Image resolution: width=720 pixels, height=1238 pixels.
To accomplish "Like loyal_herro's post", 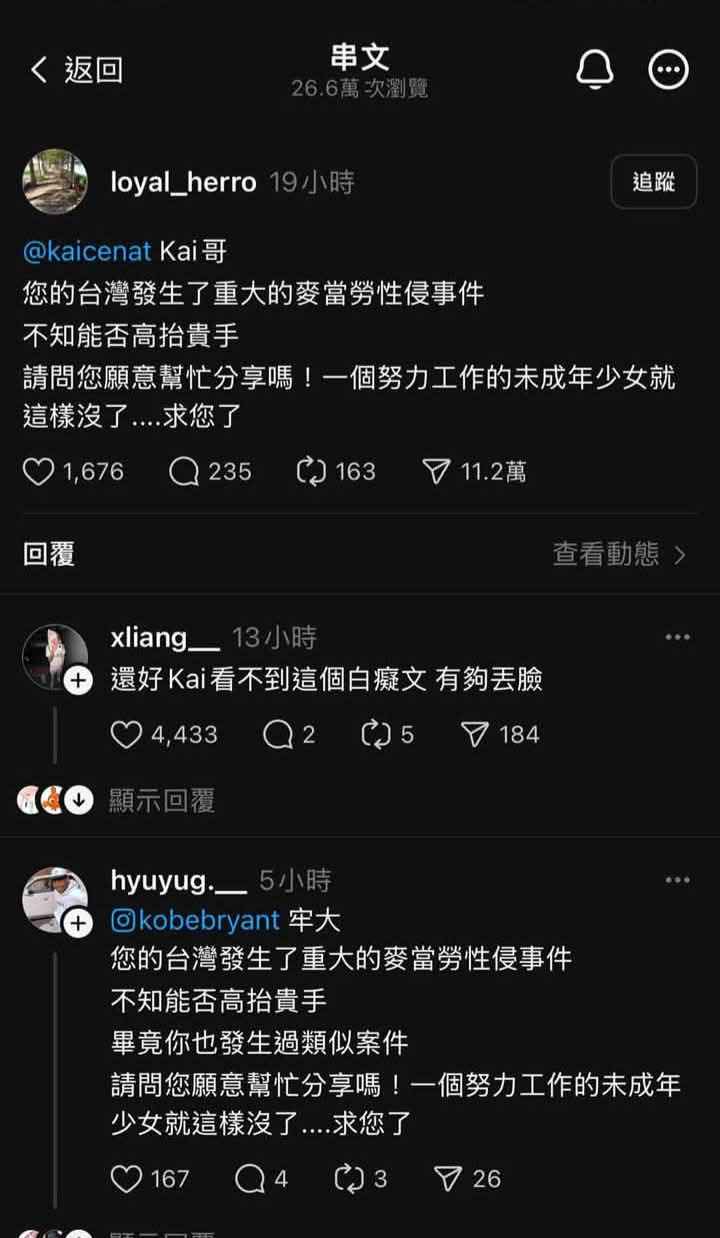I will point(39,472).
